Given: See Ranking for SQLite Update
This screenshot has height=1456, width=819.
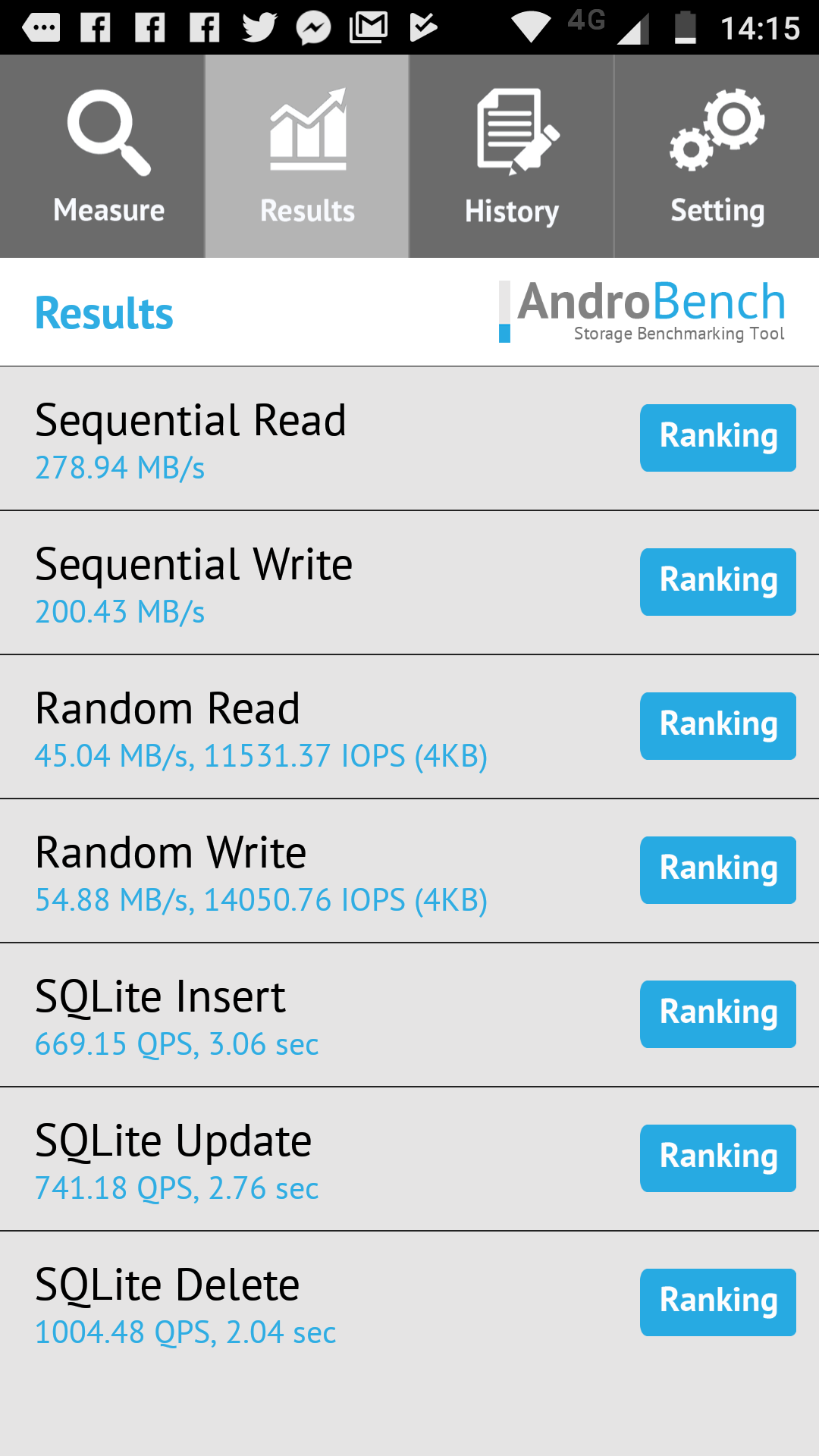Looking at the screenshot, I should (x=717, y=1158).
